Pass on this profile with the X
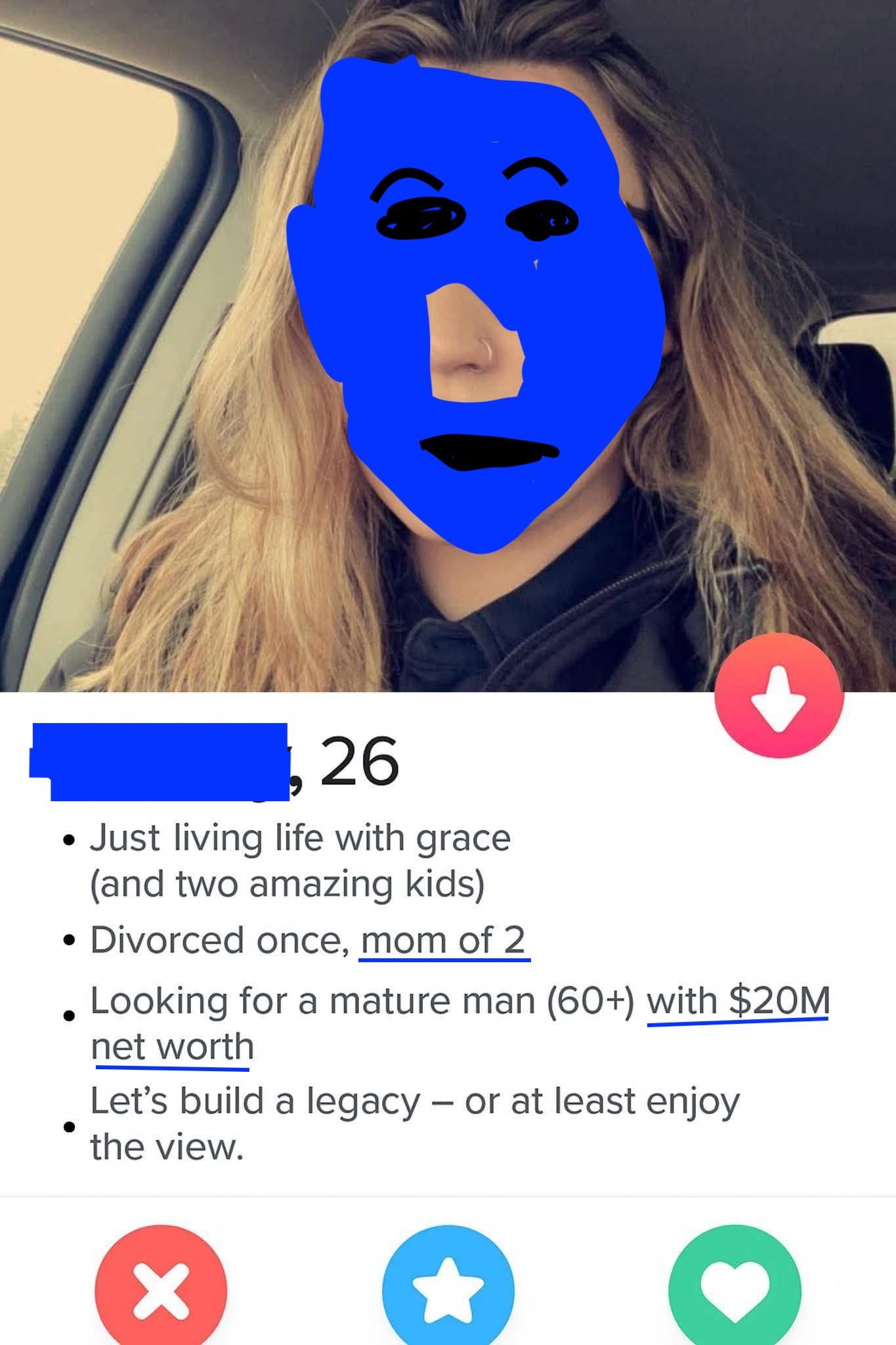Image resolution: width=896 pixels, height=1345 pixels. click(161, 1290)
